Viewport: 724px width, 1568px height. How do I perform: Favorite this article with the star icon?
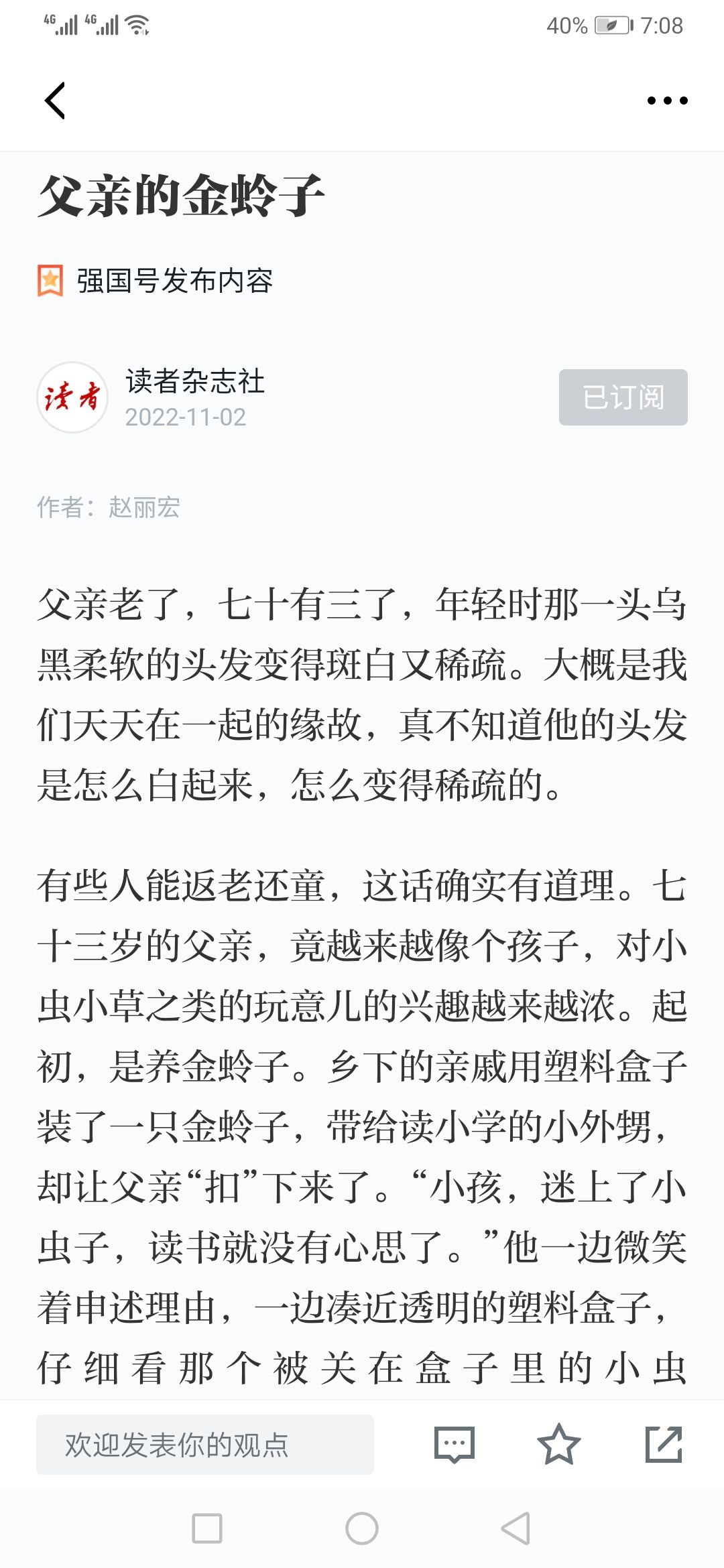click(558, 1444)
